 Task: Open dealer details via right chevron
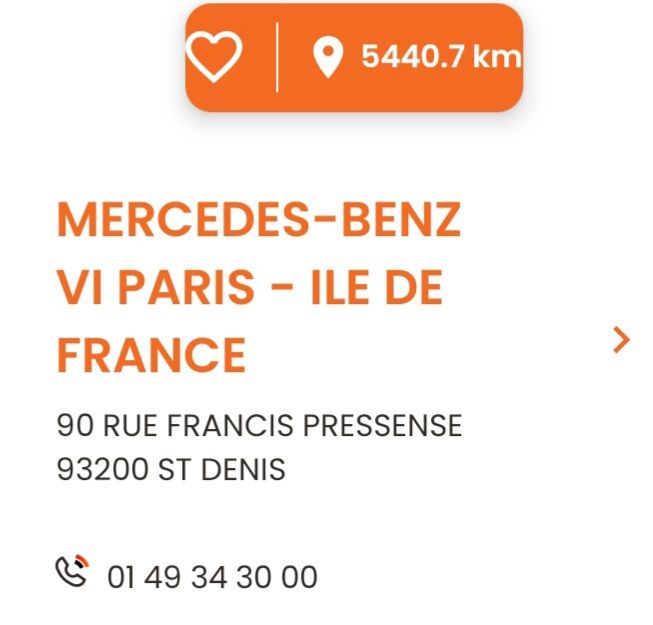pos(621,340)
